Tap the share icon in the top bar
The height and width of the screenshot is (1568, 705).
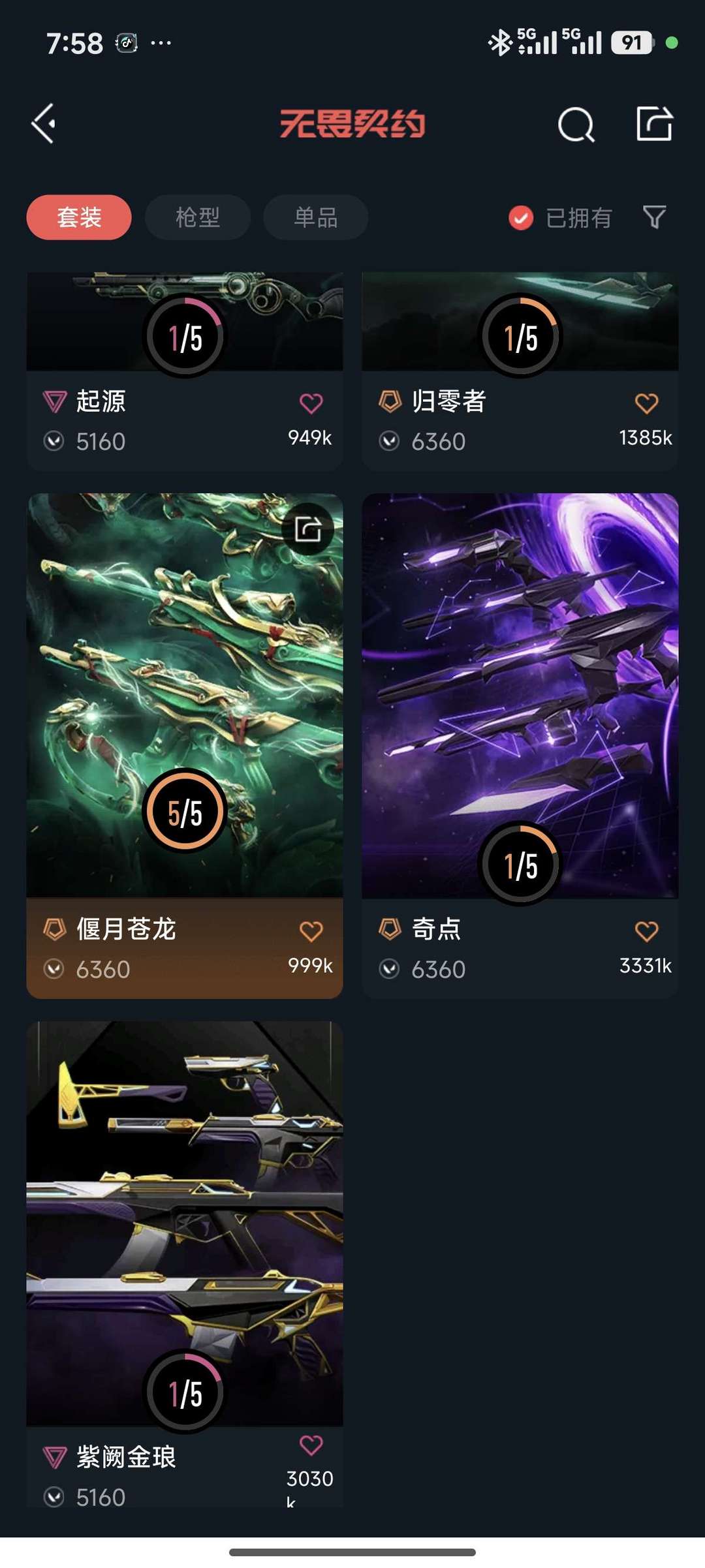[x=657, y=123]
